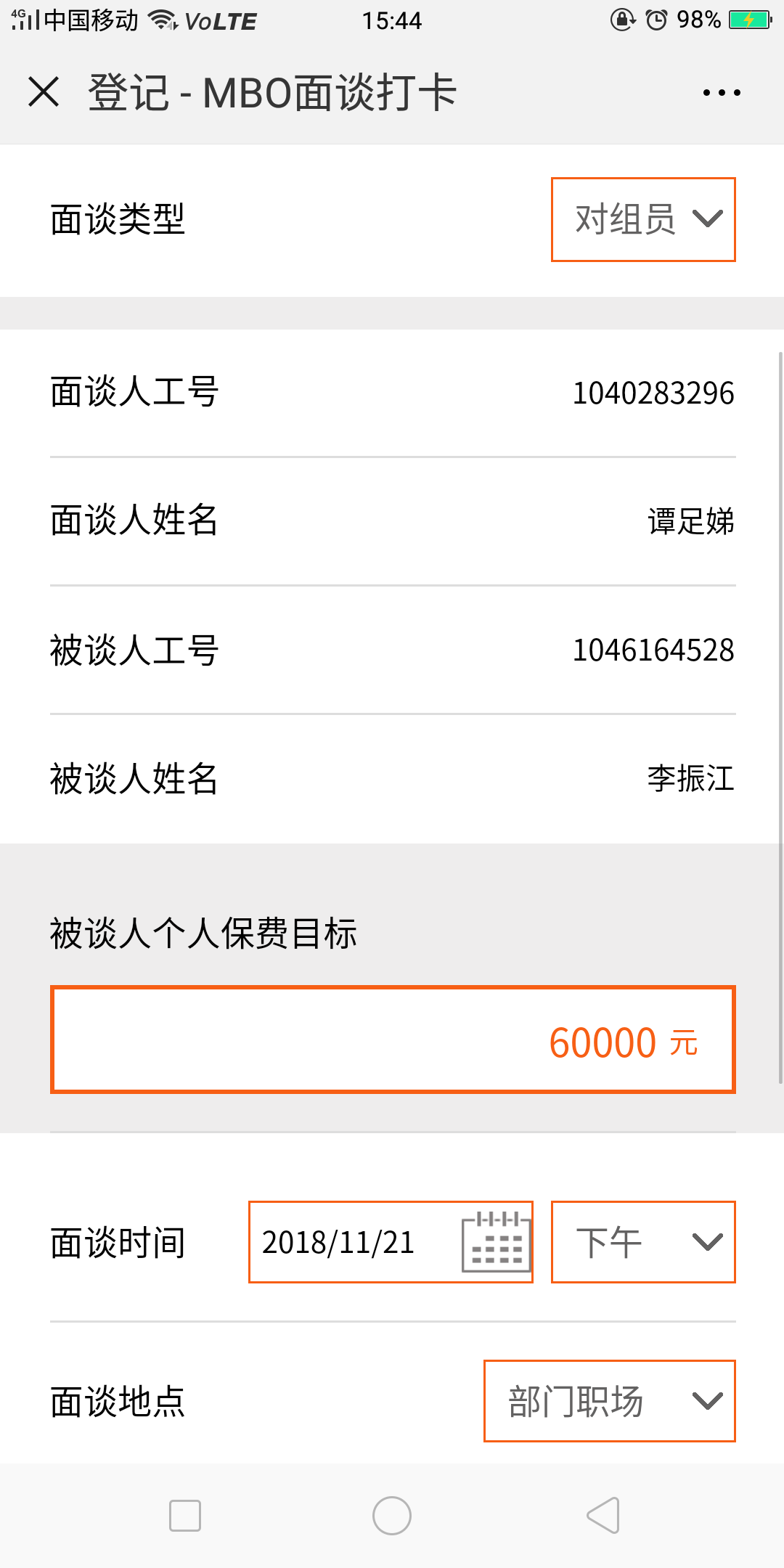Expand the 面谈类型 dropdown showing 对组员
The height and width of the screenshot is (1568, 784).
643,219
